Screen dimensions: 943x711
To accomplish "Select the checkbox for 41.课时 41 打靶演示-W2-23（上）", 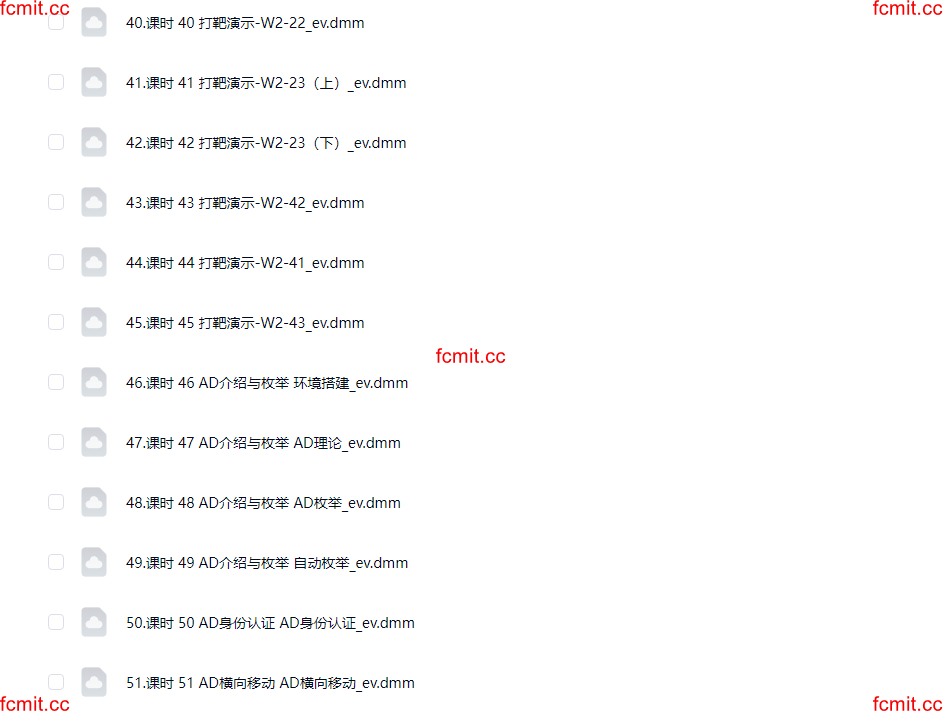I will tap(56, 82).
